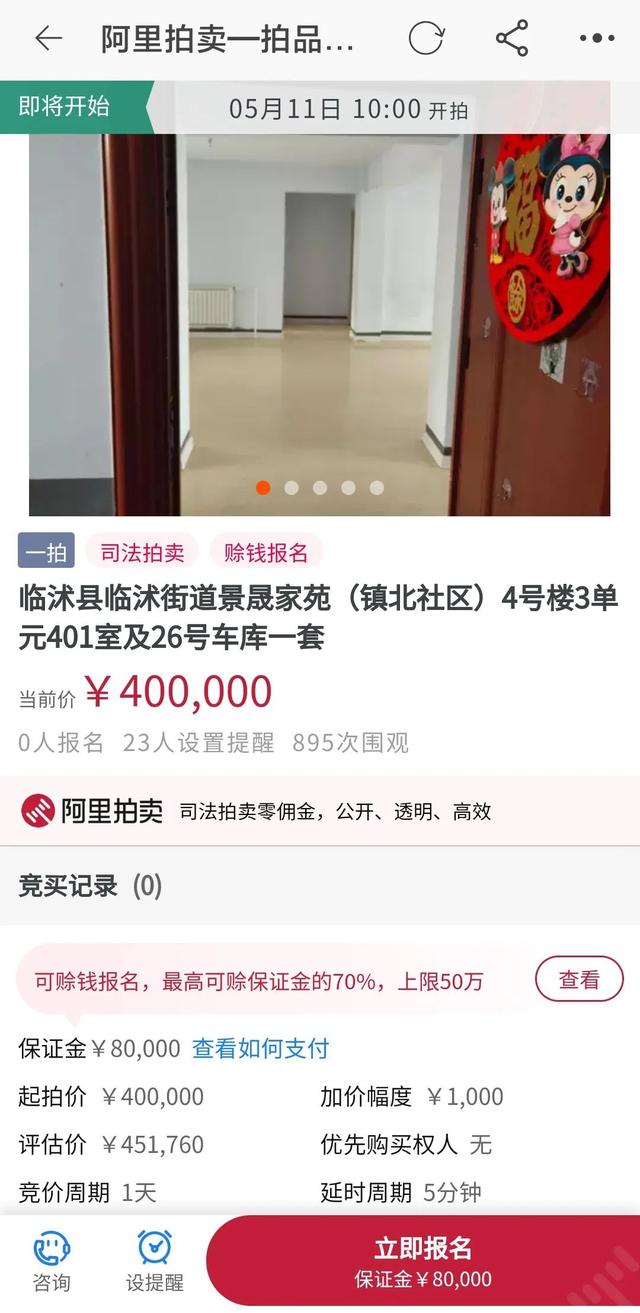Open the three-dot overflow menu
This screenshot has height=1313, width=640.
597,39
